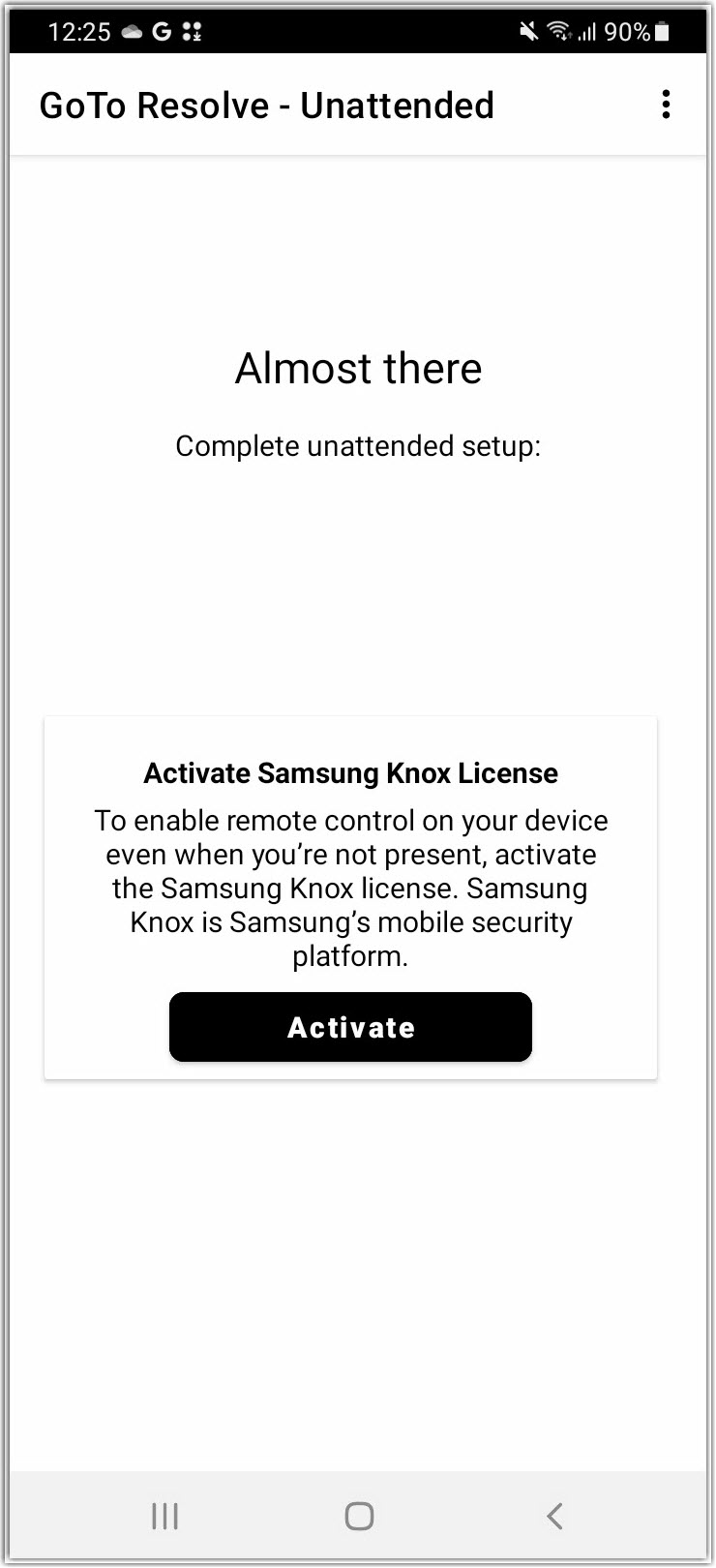Screen dimensions: 716x1568
Task: Tap the Activate Samsung Knox License heading
Action: [350, 773]
